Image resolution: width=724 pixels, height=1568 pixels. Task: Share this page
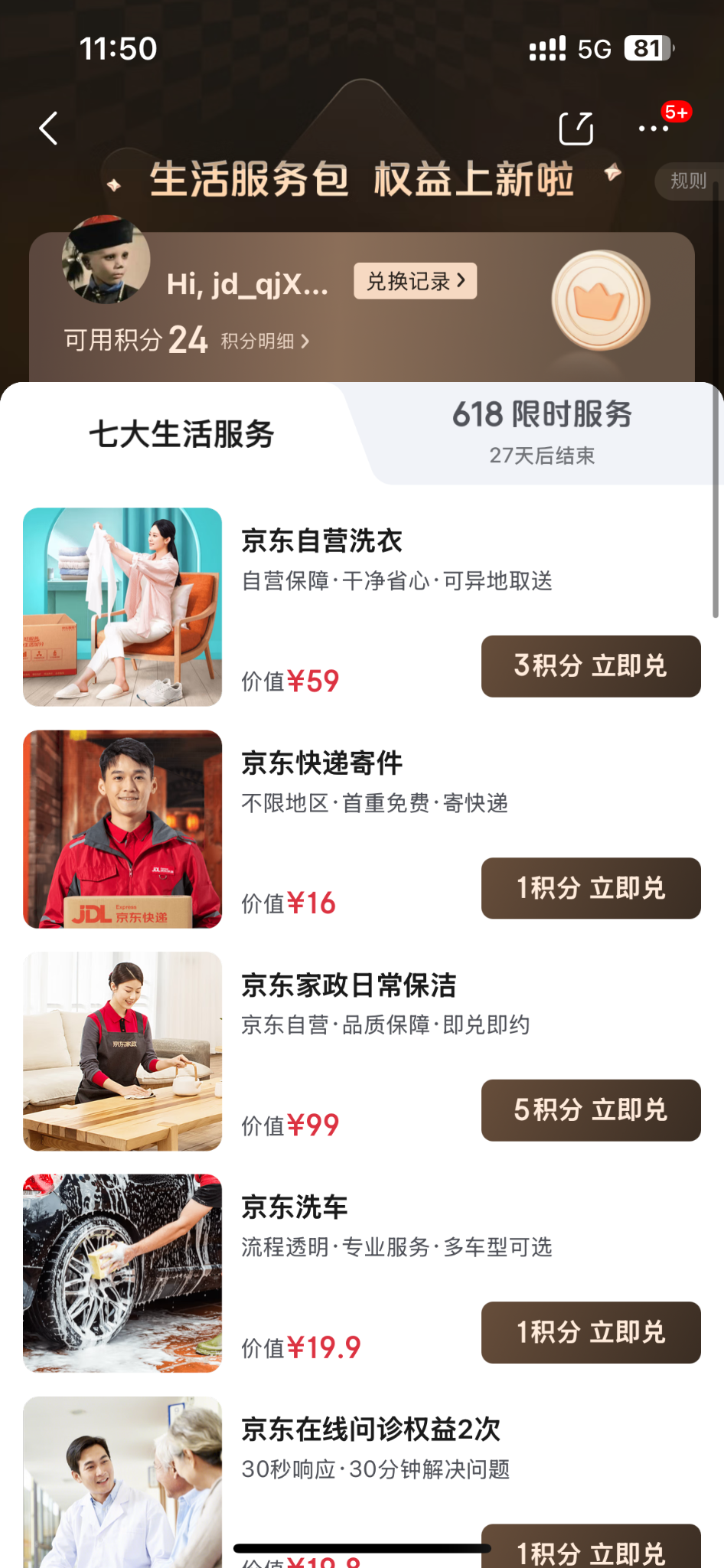tap(576, 129)
